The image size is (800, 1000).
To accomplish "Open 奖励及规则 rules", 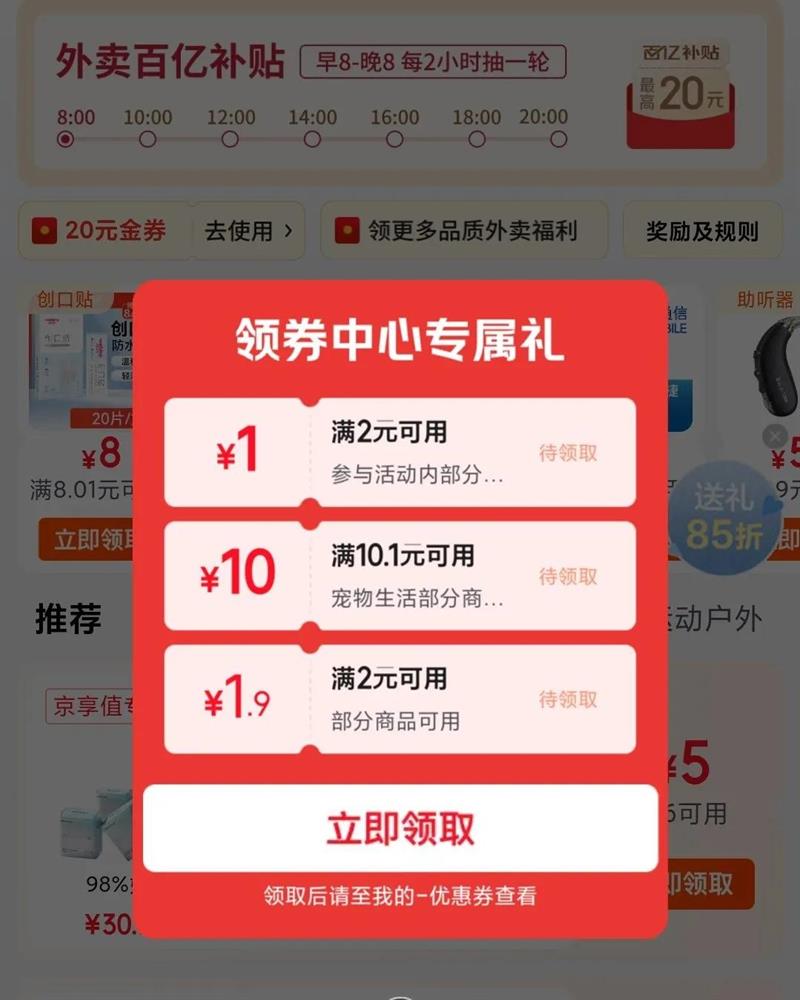I will pos(702,231).
